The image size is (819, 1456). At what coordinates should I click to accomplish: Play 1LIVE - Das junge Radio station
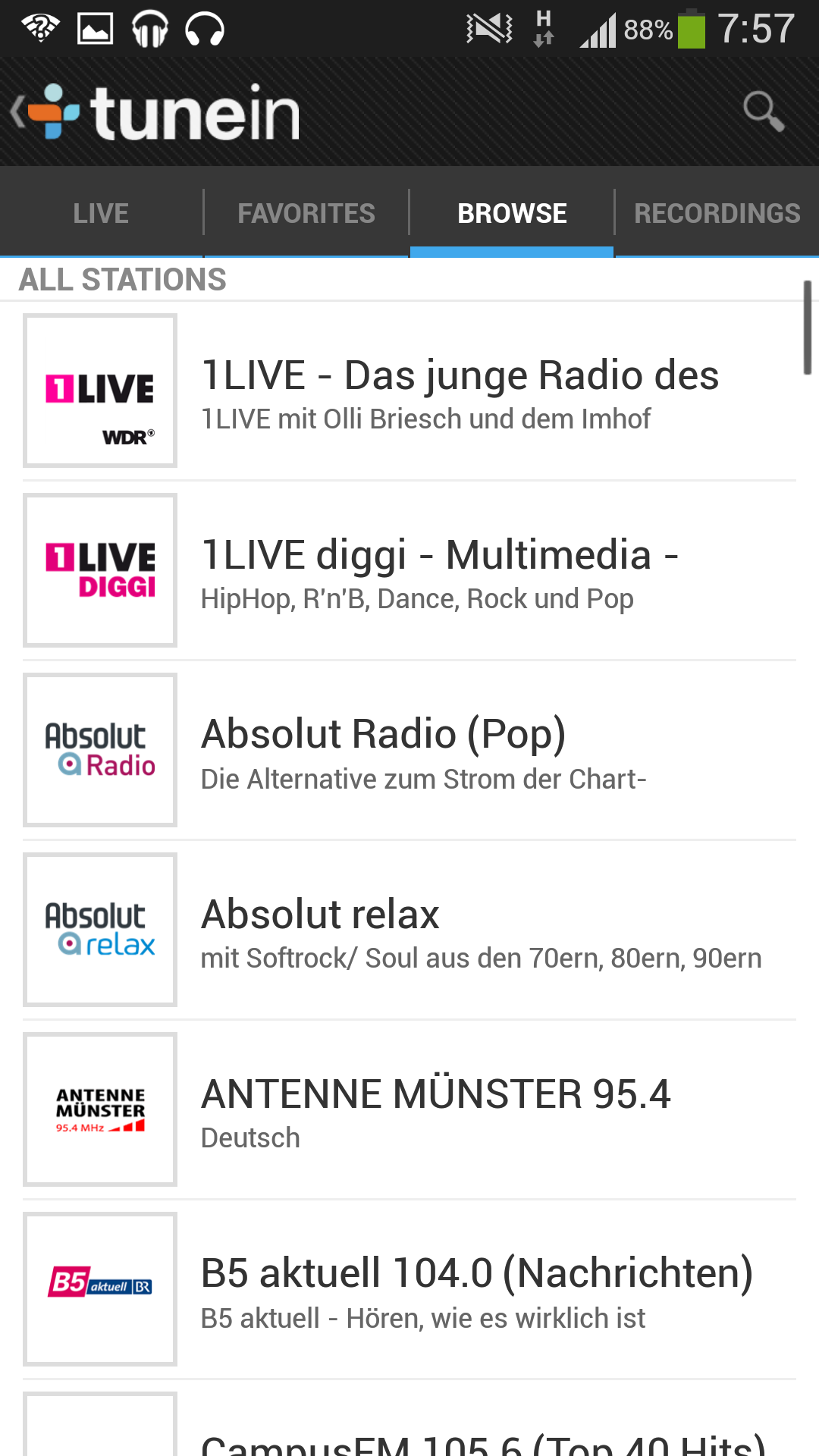click(409, 391)
